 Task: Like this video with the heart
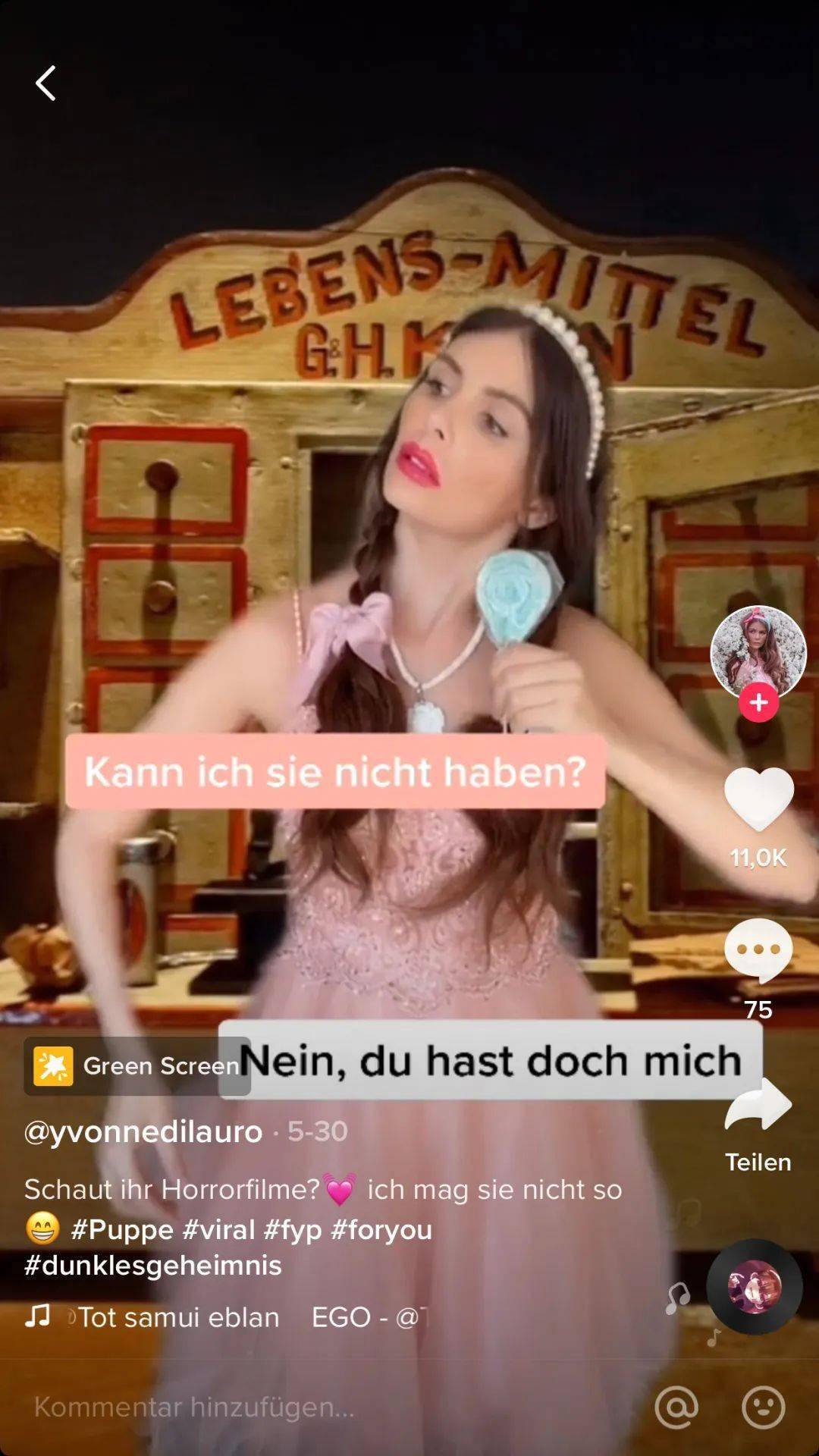[758, 799]
